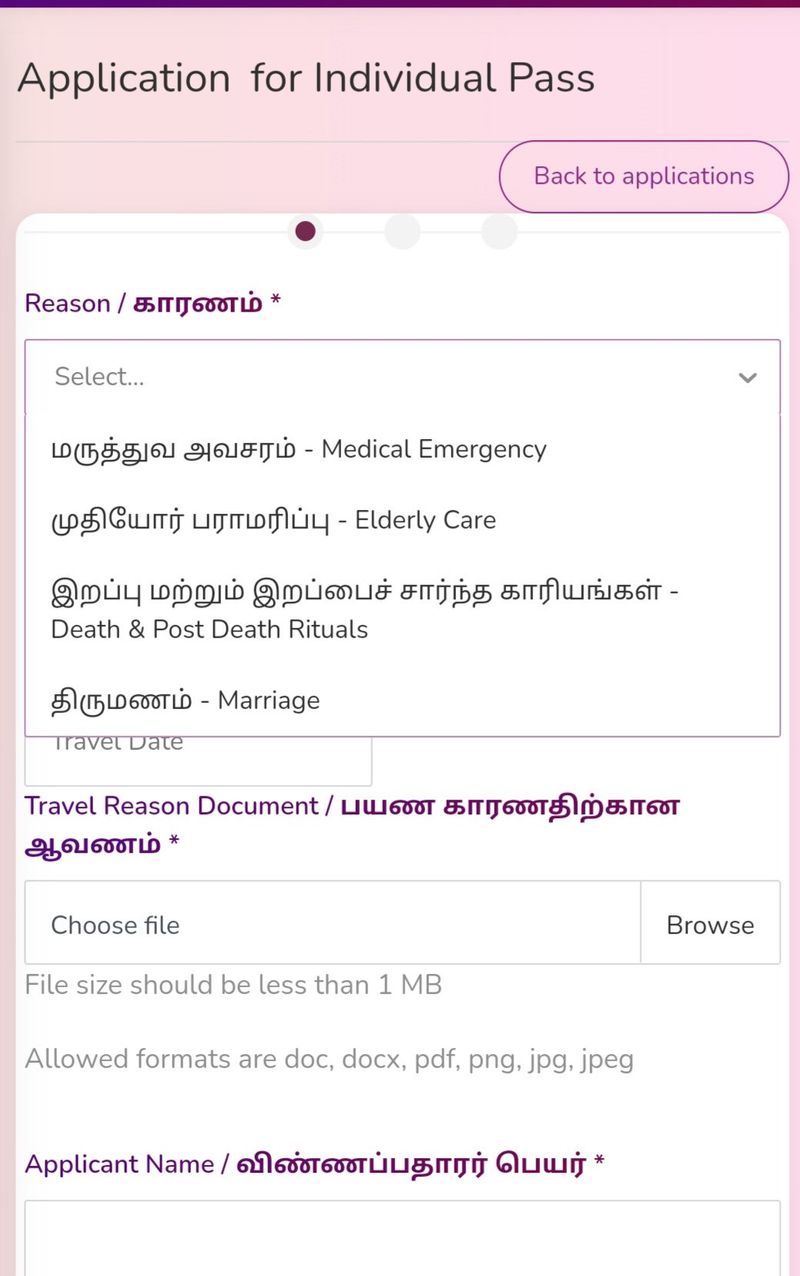Go back to applications

[644, 176]
